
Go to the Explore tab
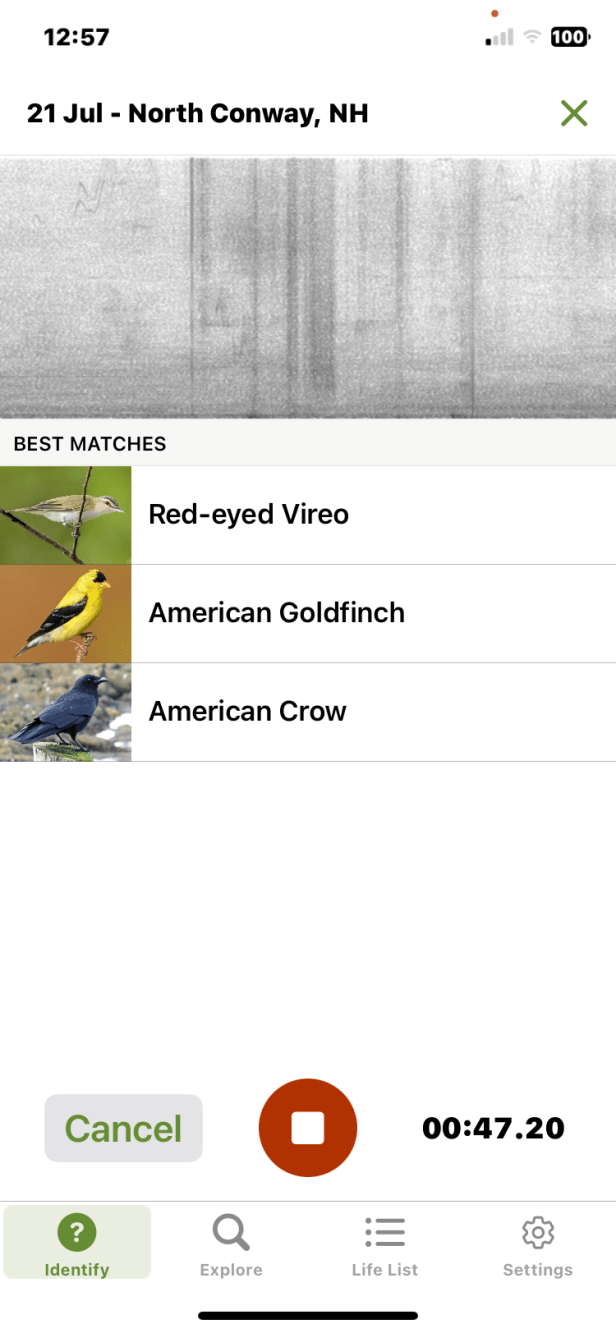[231, 1243]
